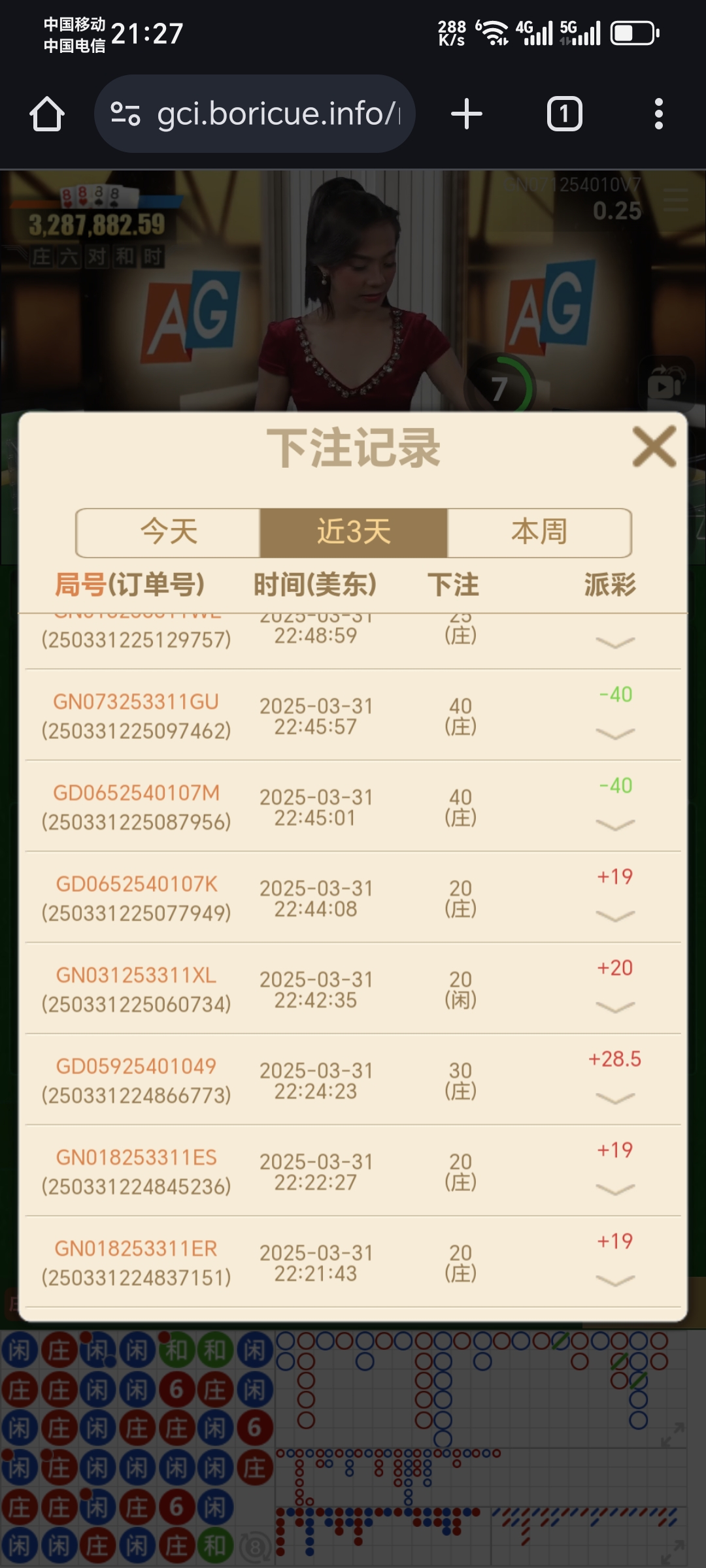Expand the GN018253311ES bet record
Image resolution: width=706 pixels, height=1568 pixels.
(x=615, y=1190)
